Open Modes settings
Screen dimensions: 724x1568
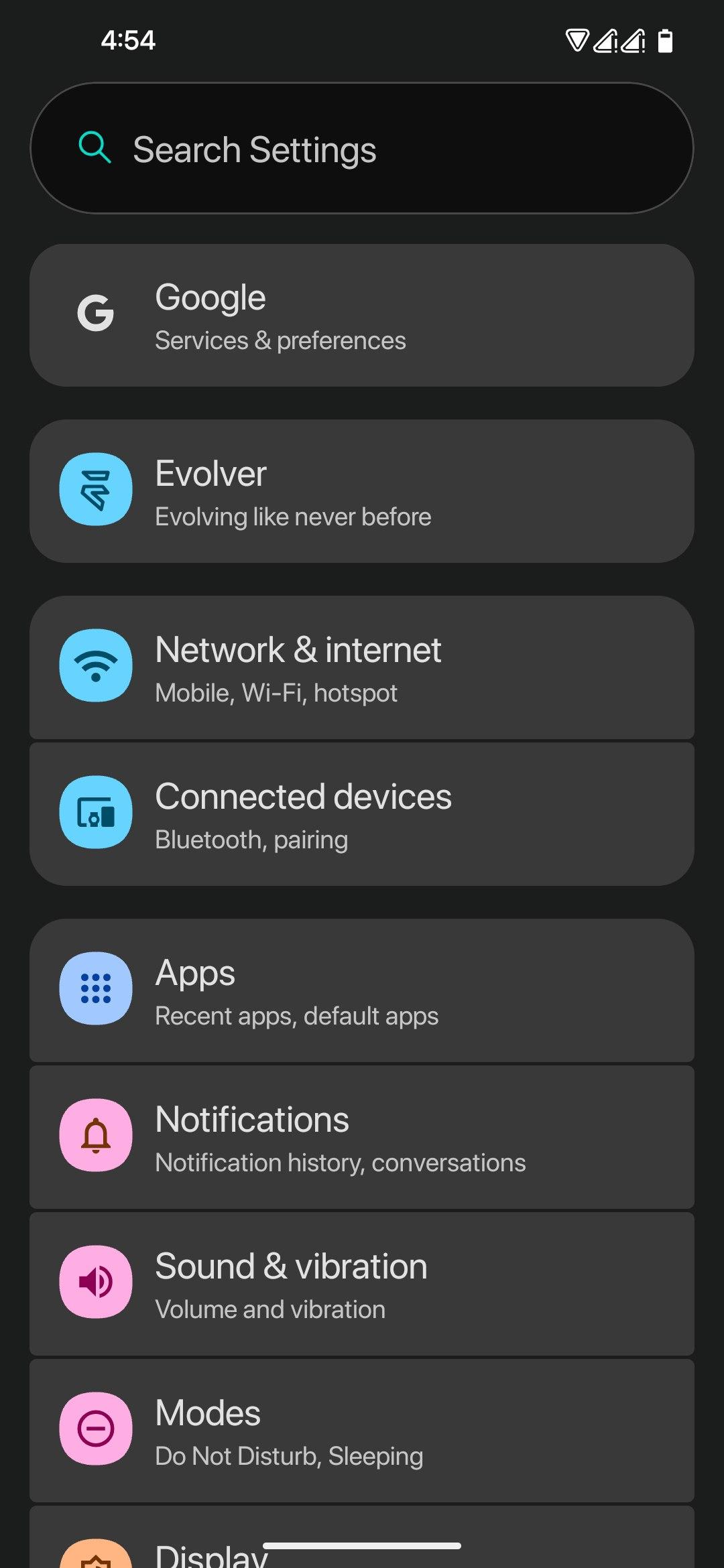pyautogui.click(x=362, y=1431)
